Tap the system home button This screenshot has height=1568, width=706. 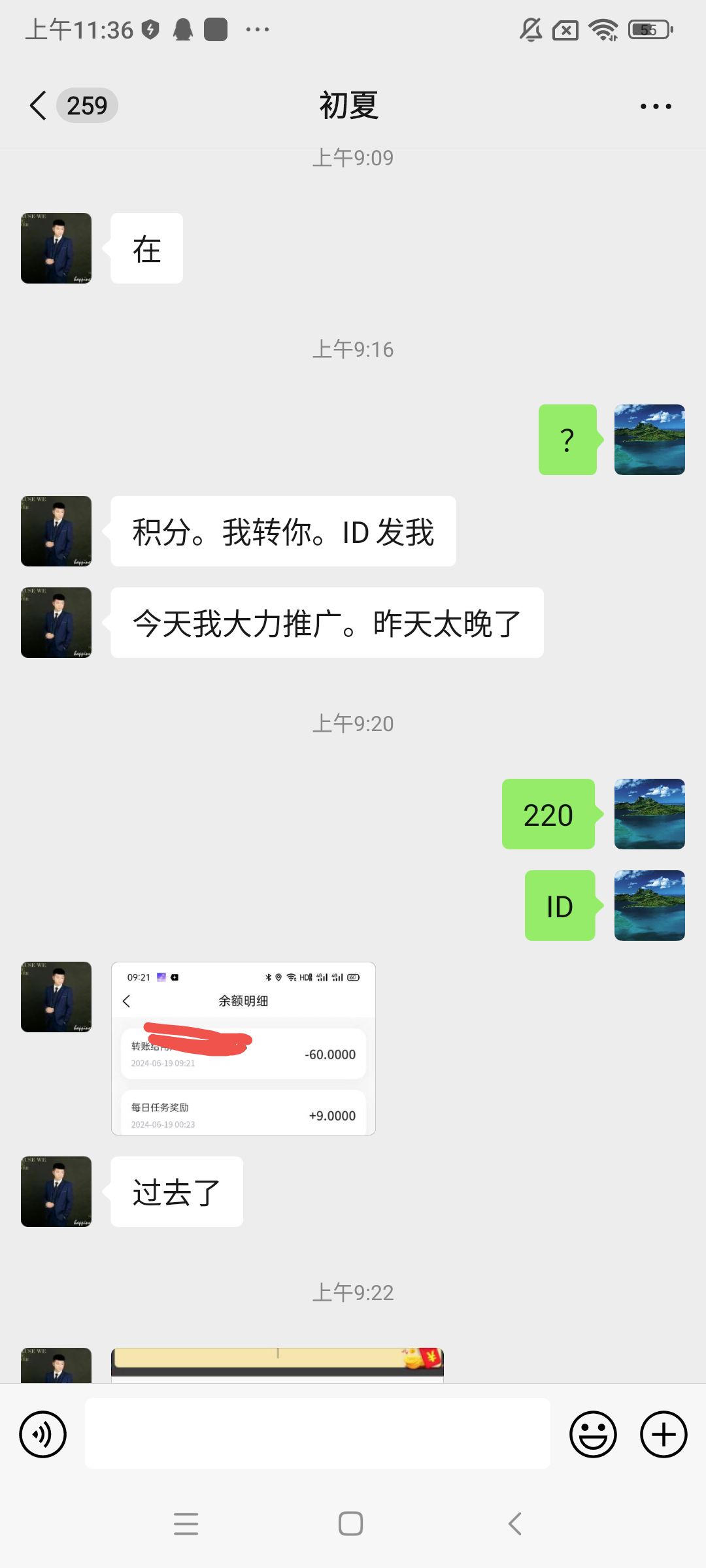pyautogui.click(x=351, y=1524)
